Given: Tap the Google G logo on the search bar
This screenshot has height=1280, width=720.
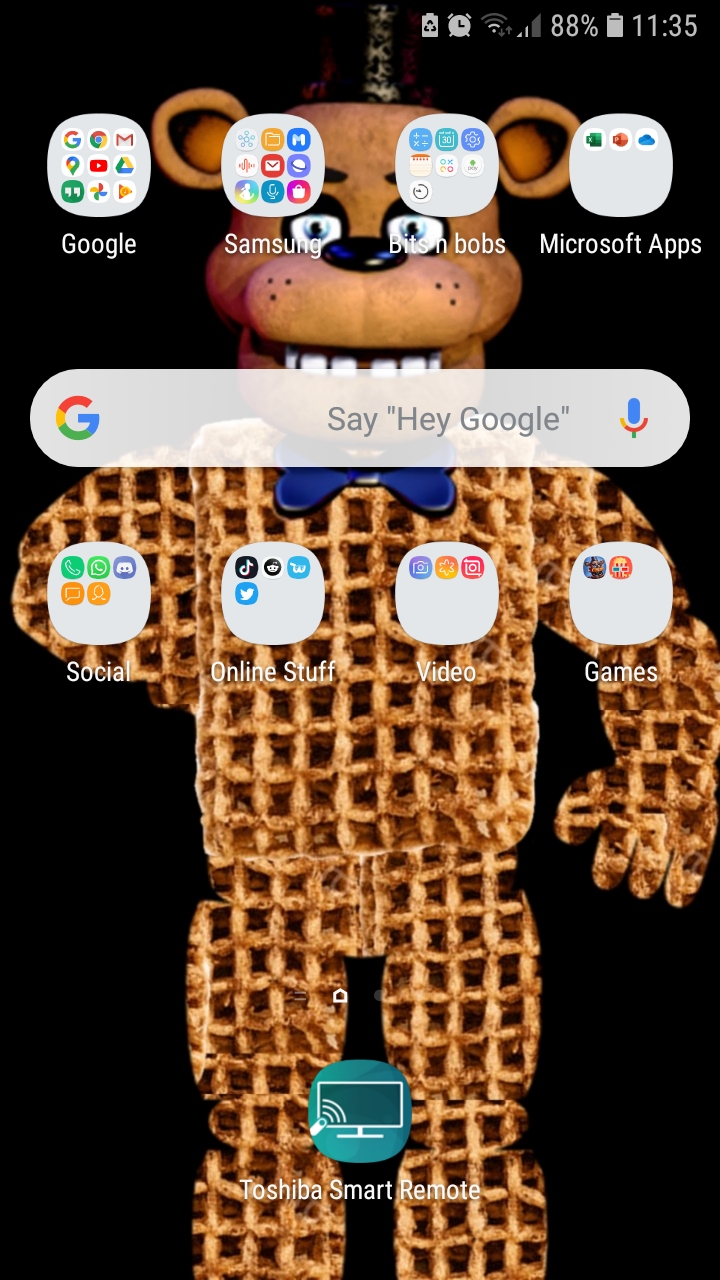Looking at the screenshot, I should [x=78, y=417].
